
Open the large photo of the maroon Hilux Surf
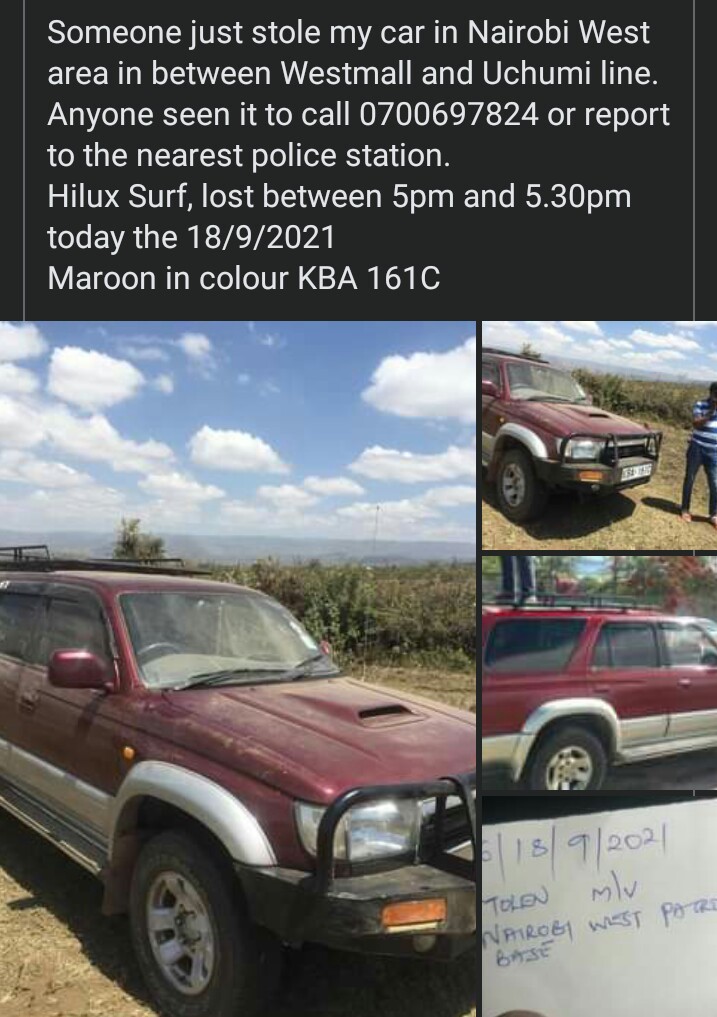pos(237,668)
